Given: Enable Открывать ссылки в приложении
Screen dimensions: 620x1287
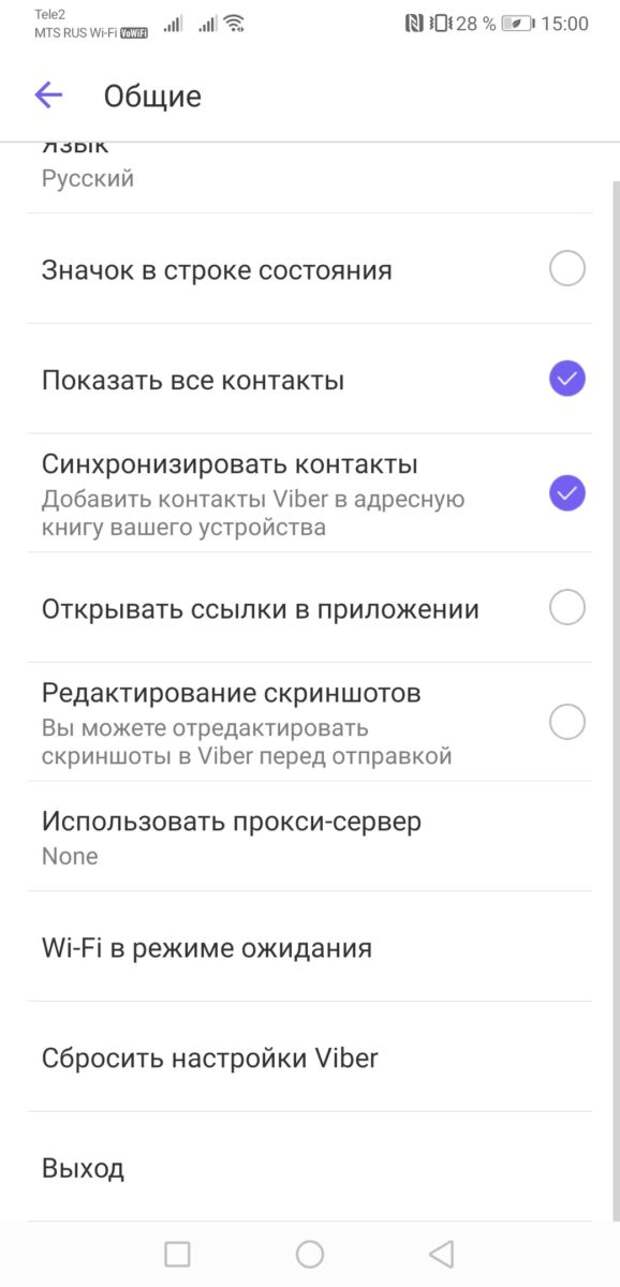Looking at the screenshot, I should click(567, 607).
